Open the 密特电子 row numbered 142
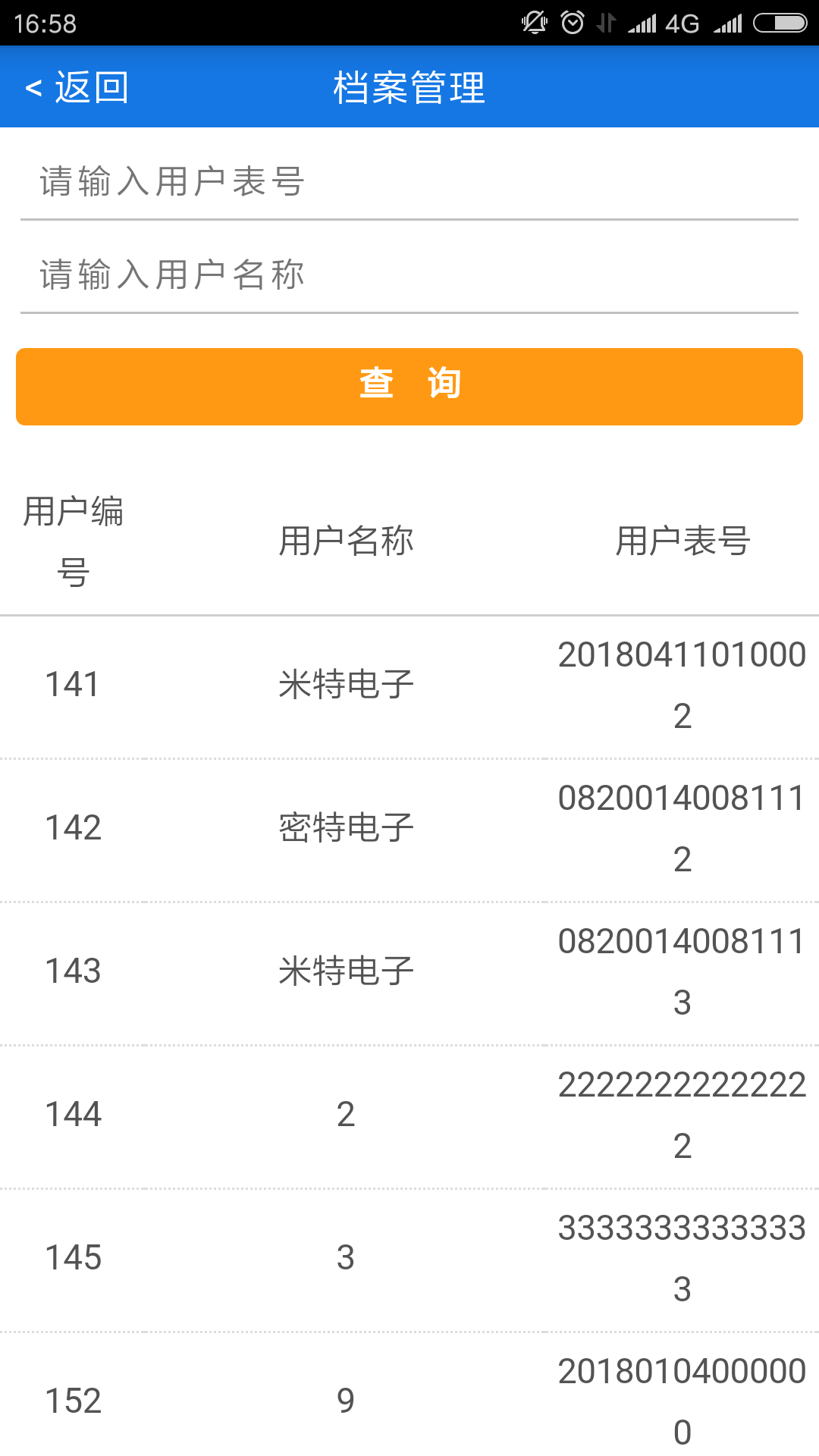Screen dimensions: 819x1456 (x=409, y=830)
